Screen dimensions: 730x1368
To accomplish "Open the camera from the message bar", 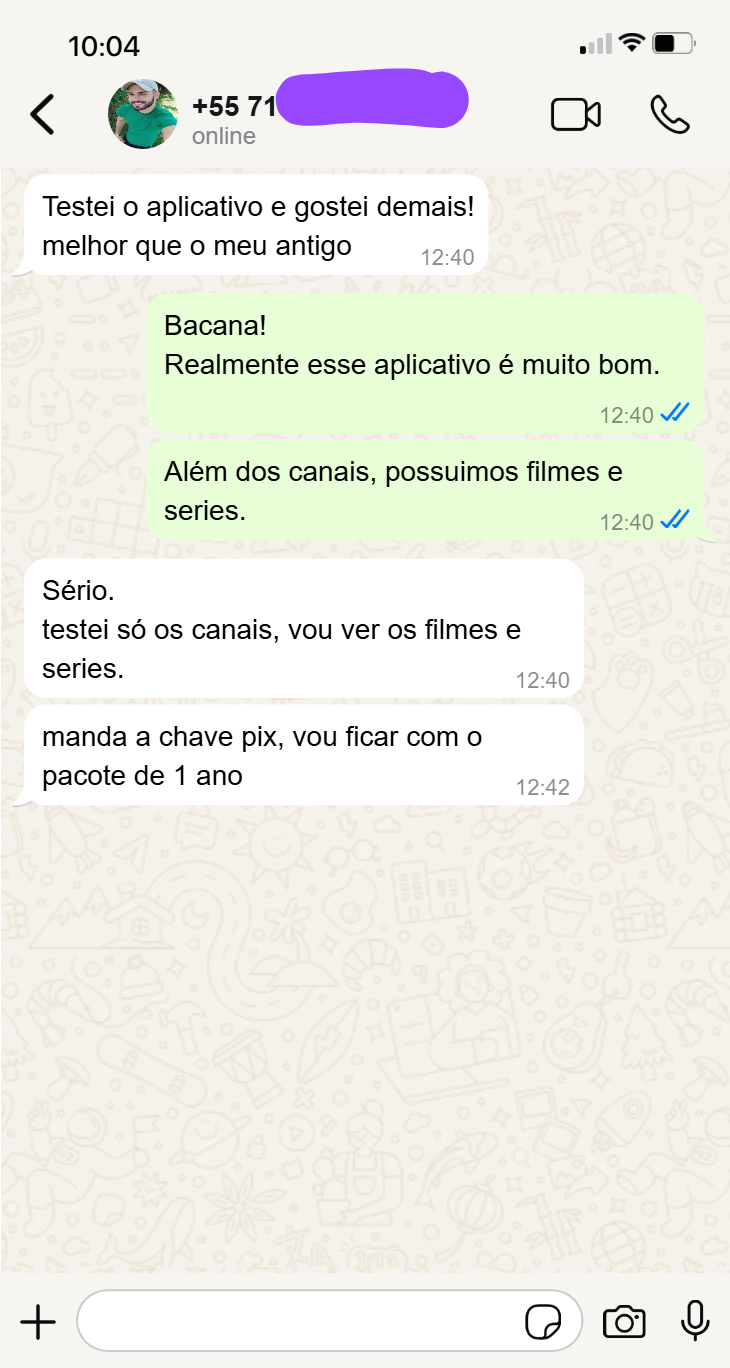I will [x=624, y=1321].
